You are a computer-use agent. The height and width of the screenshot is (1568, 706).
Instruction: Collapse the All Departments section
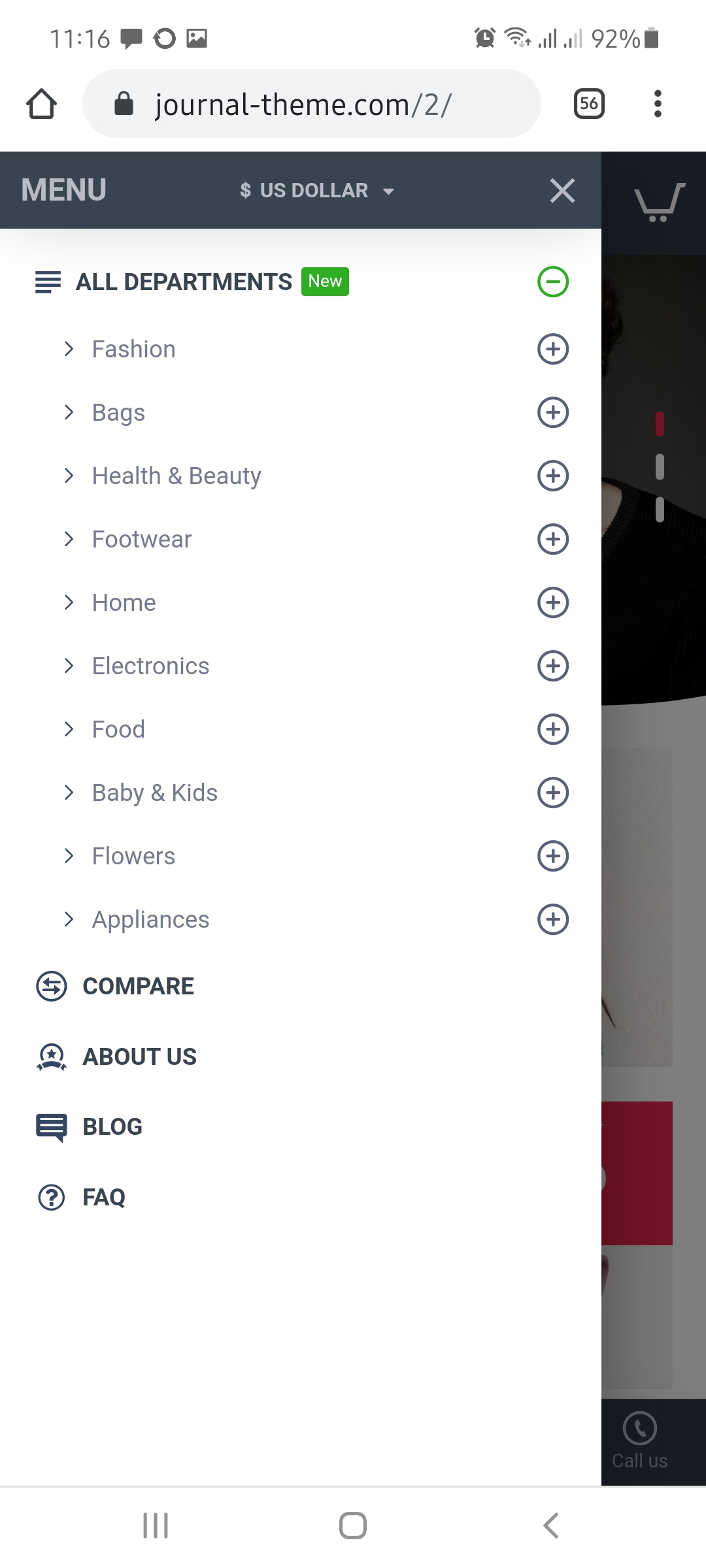(x=553, y=282)
